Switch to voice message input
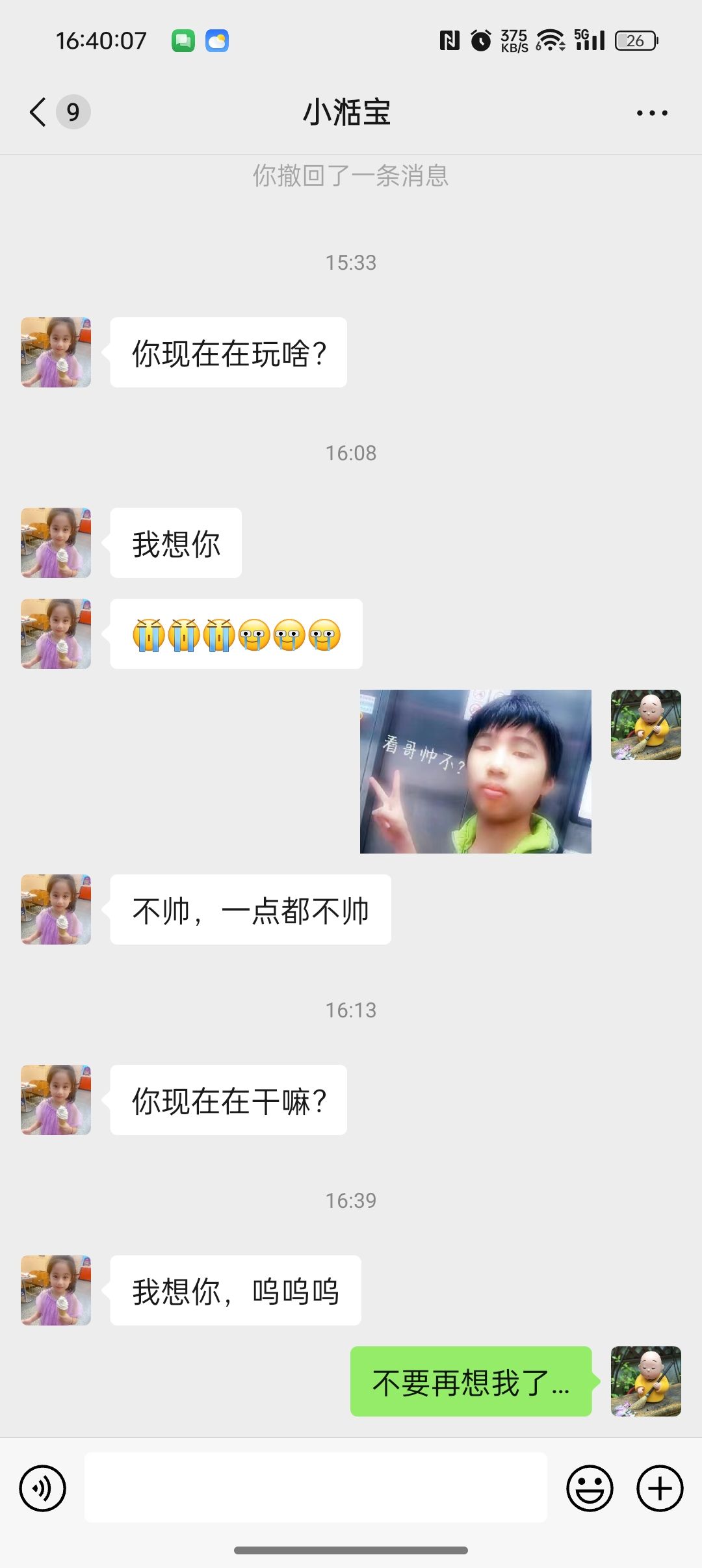This screenshot has width=702, height=1568. point(43,1488)
